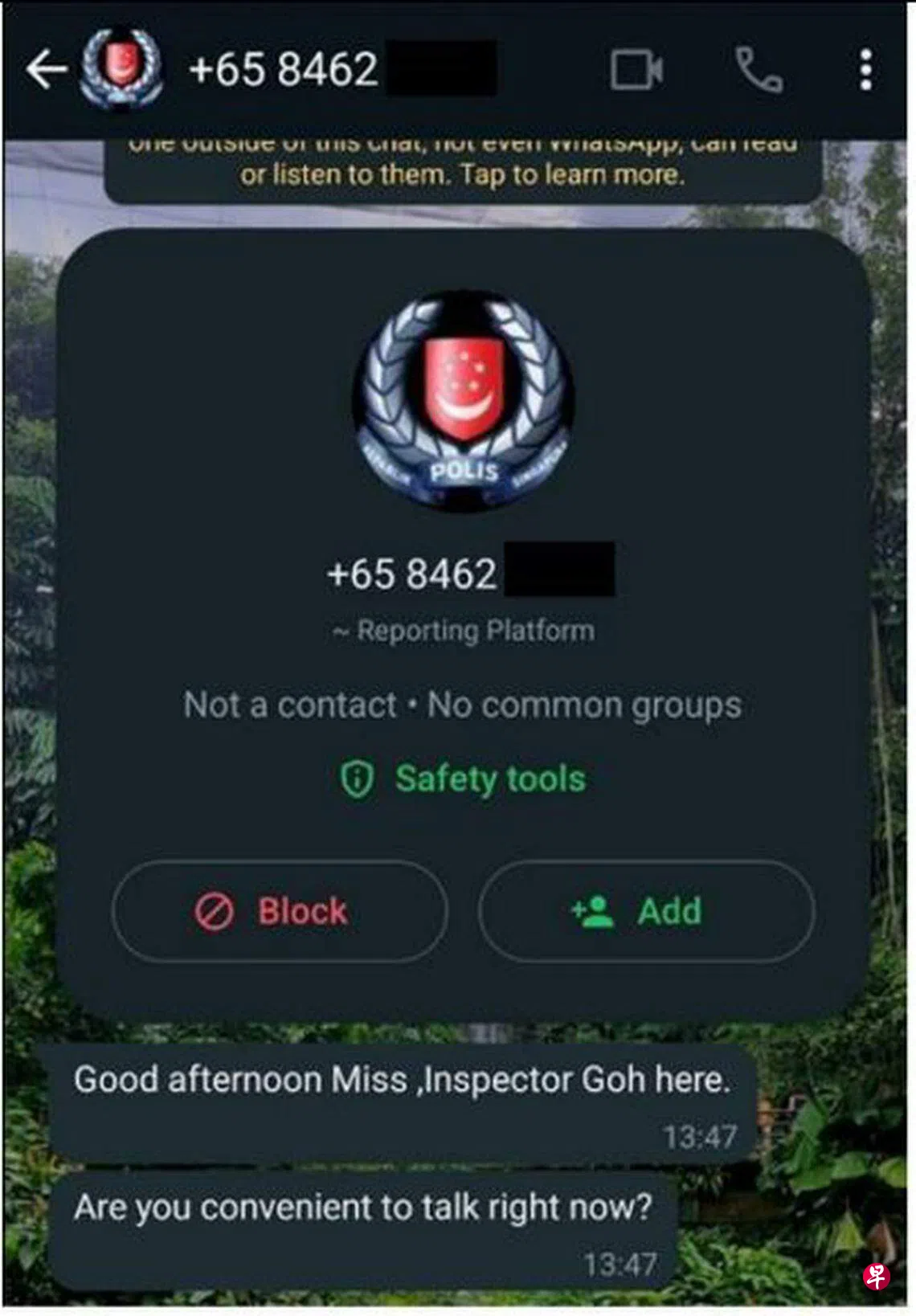Go back to the chat list

(x=46, y=69)
